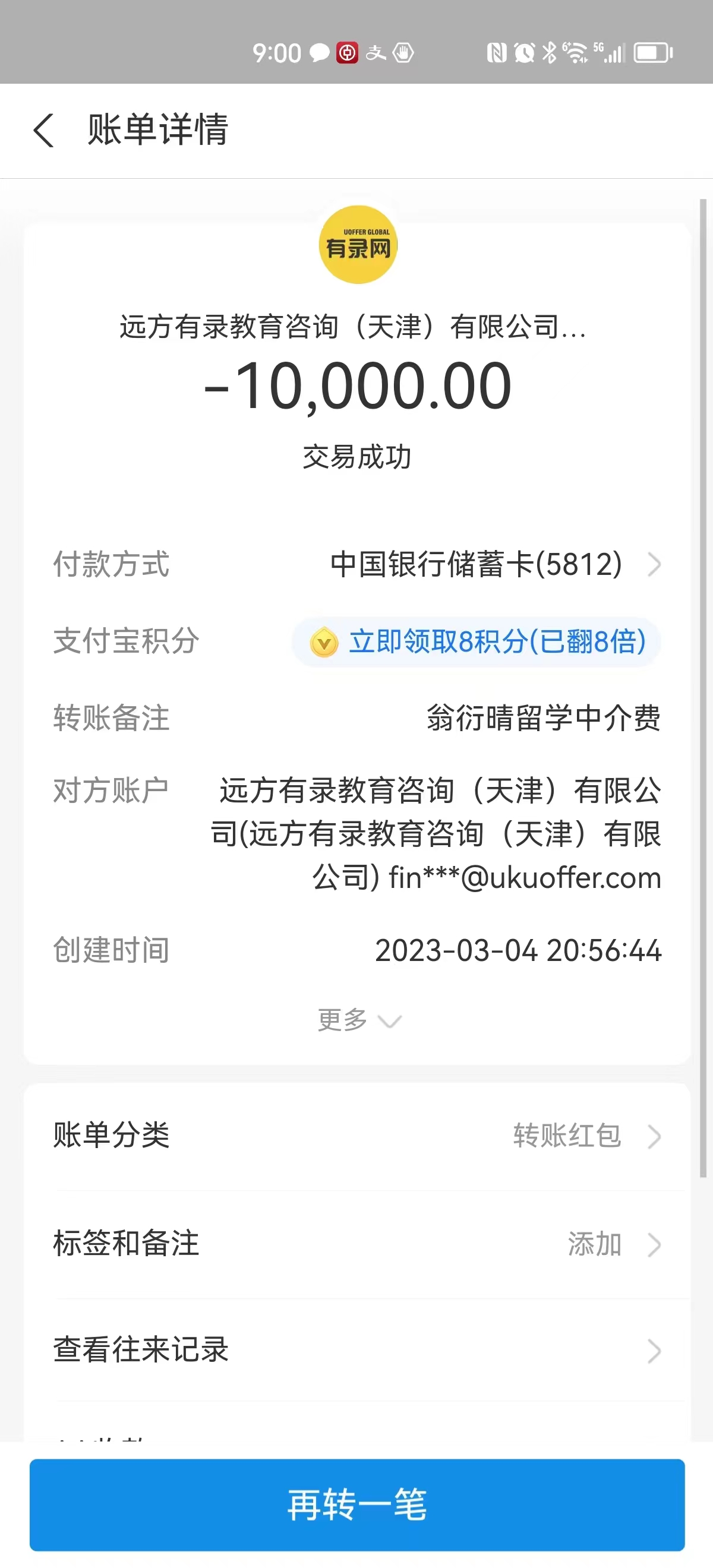This screenshot has width=713, height=1568.
Task: Expand 更多 transaction details
Action: point(358,1020)
